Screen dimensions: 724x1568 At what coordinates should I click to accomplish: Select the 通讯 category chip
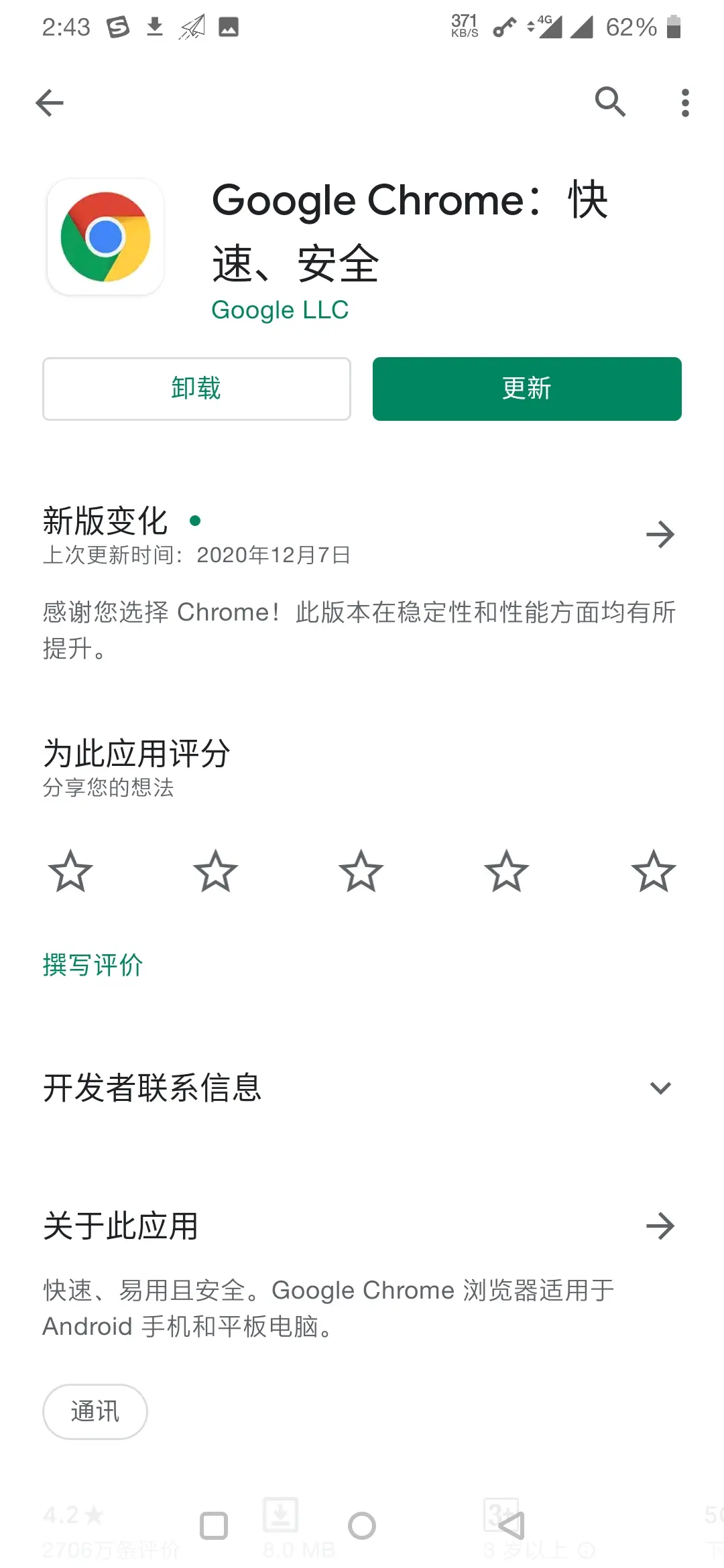(95, 1411)
